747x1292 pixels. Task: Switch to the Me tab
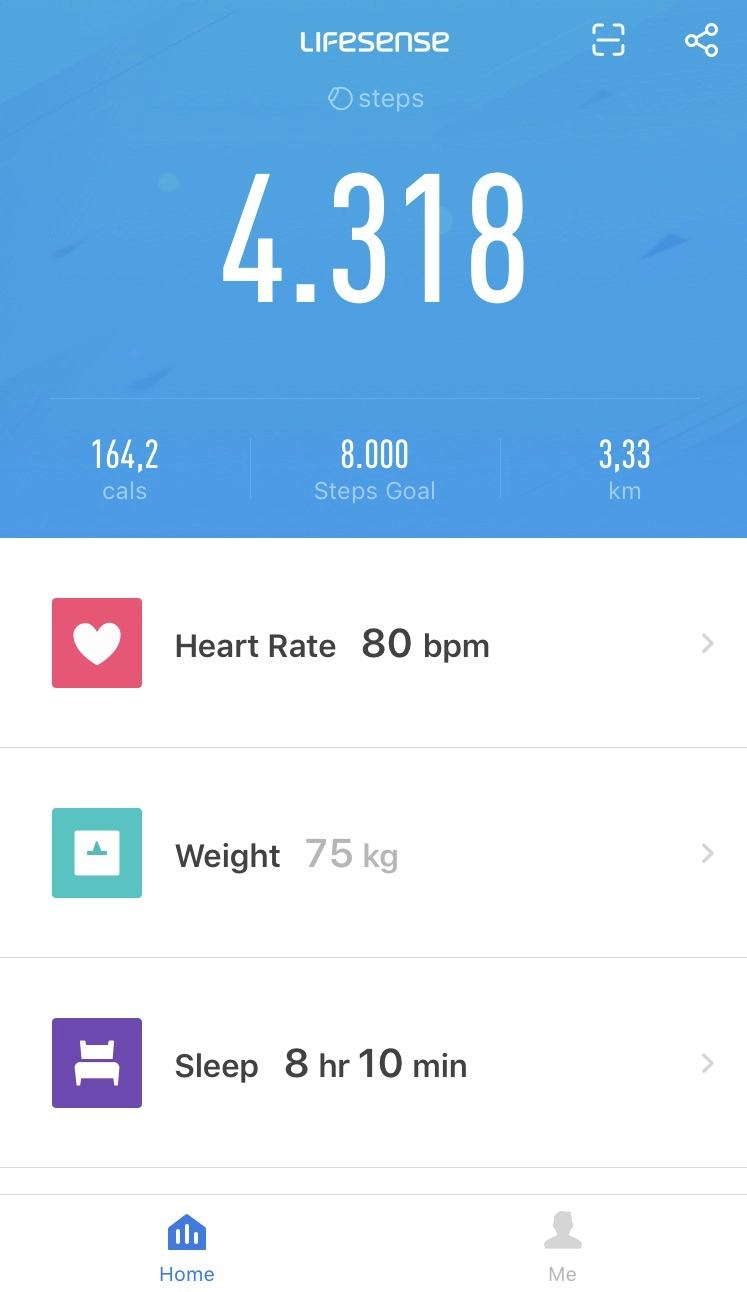pos(562,1246)
